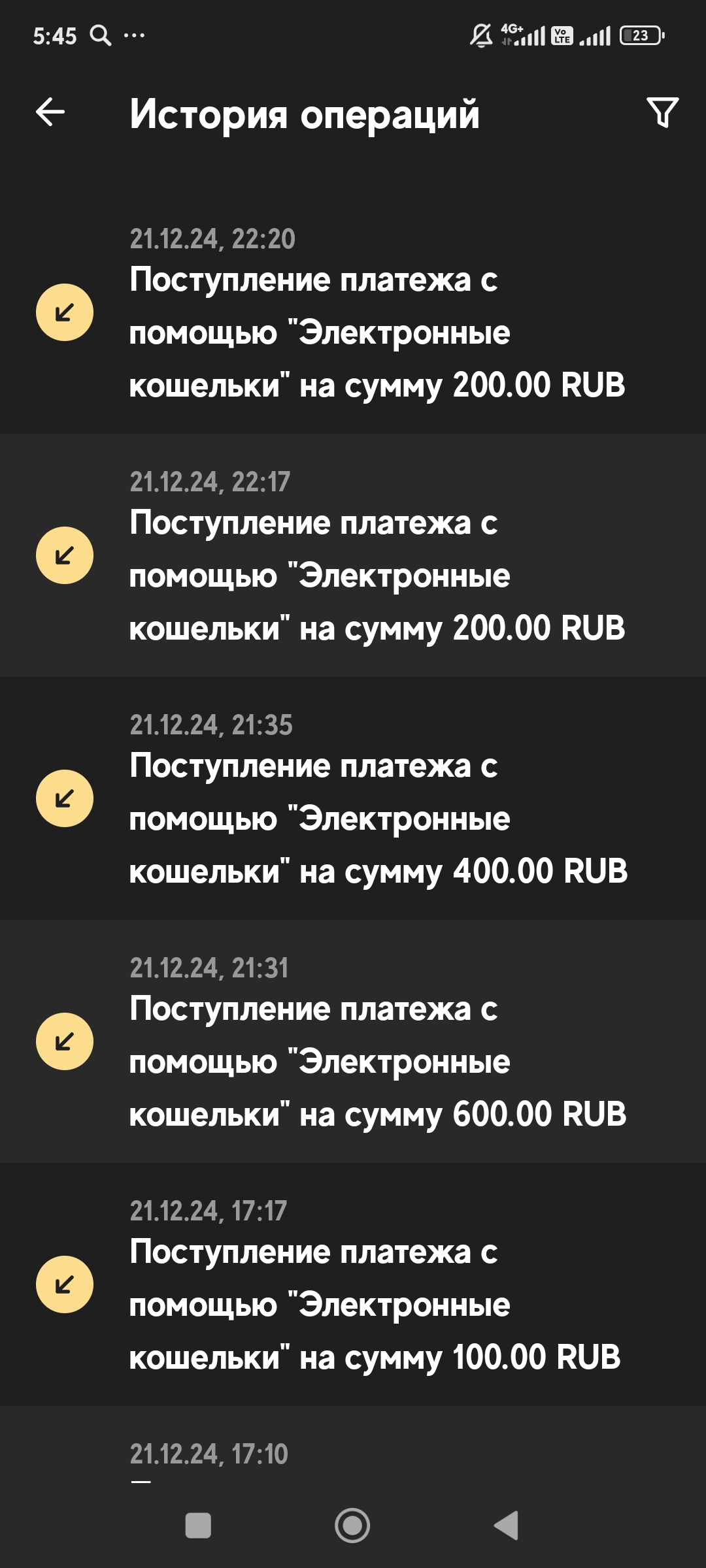This screenshot has height=1568, width=706.
Task: Open the 21:31 payment of 600.00 RUB
Action: tap(353, 1043)
